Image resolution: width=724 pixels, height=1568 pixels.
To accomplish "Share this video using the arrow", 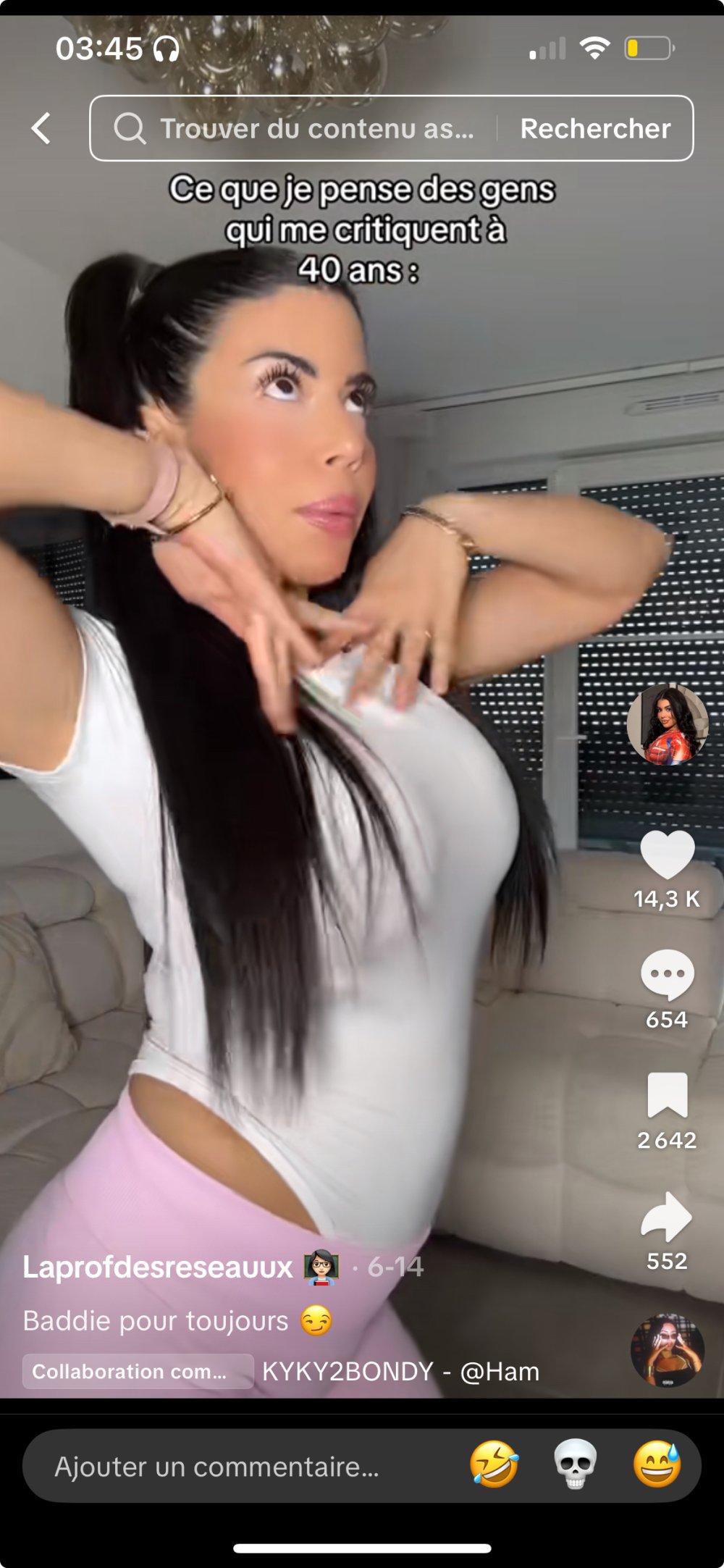I will click(667, 1217).
